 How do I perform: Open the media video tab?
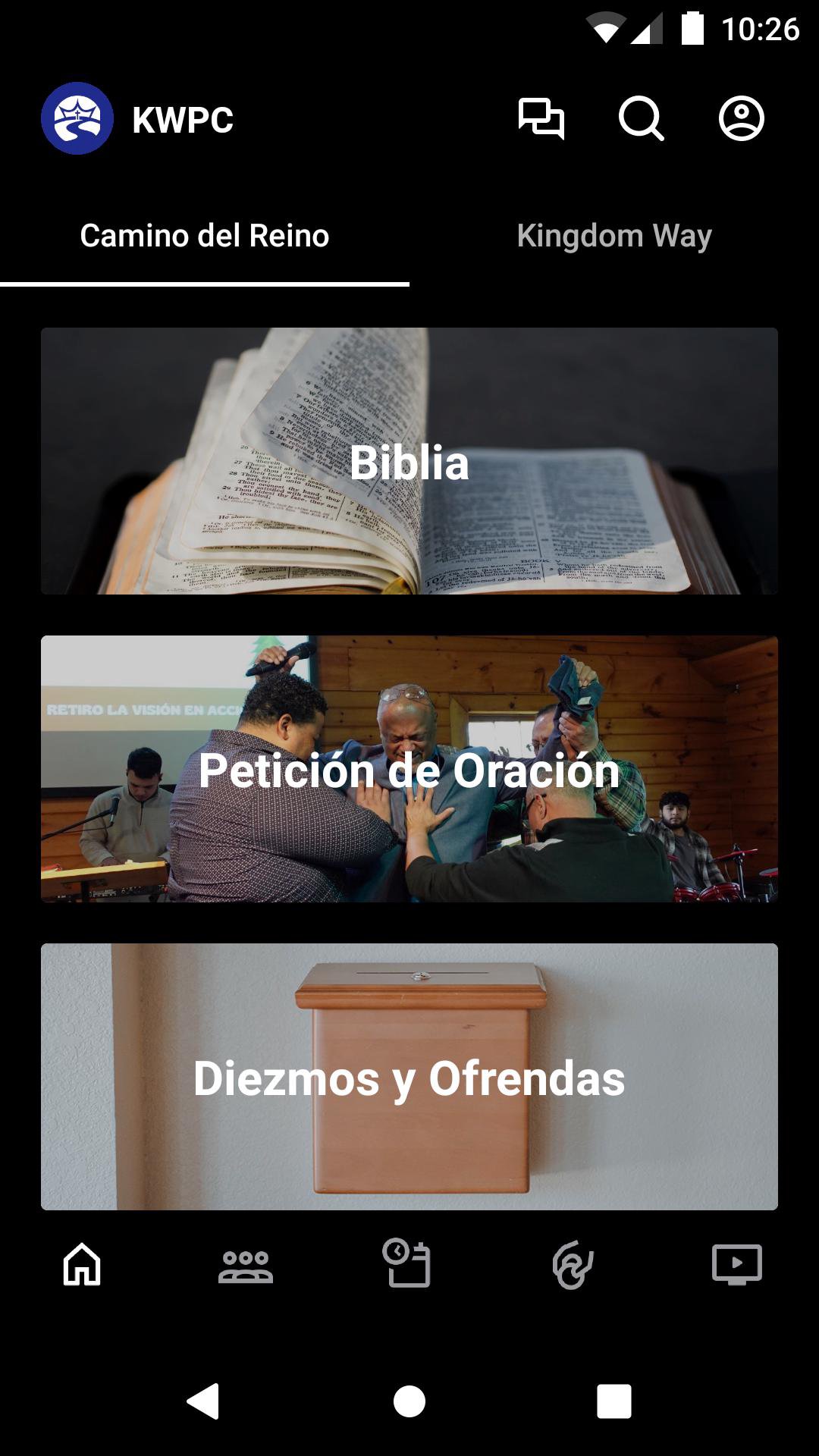[x=736, y=1264]
